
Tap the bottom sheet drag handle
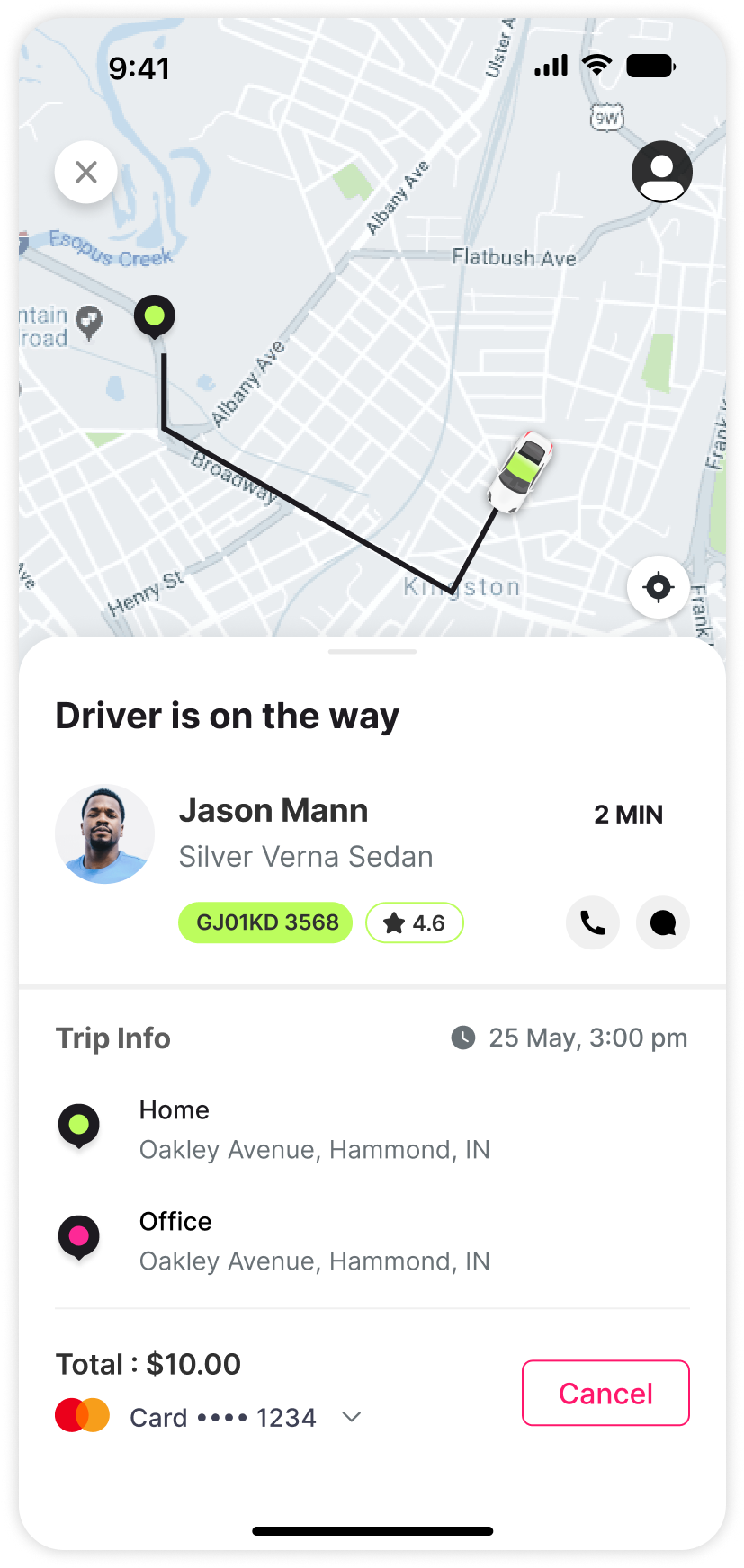point(372,651)
